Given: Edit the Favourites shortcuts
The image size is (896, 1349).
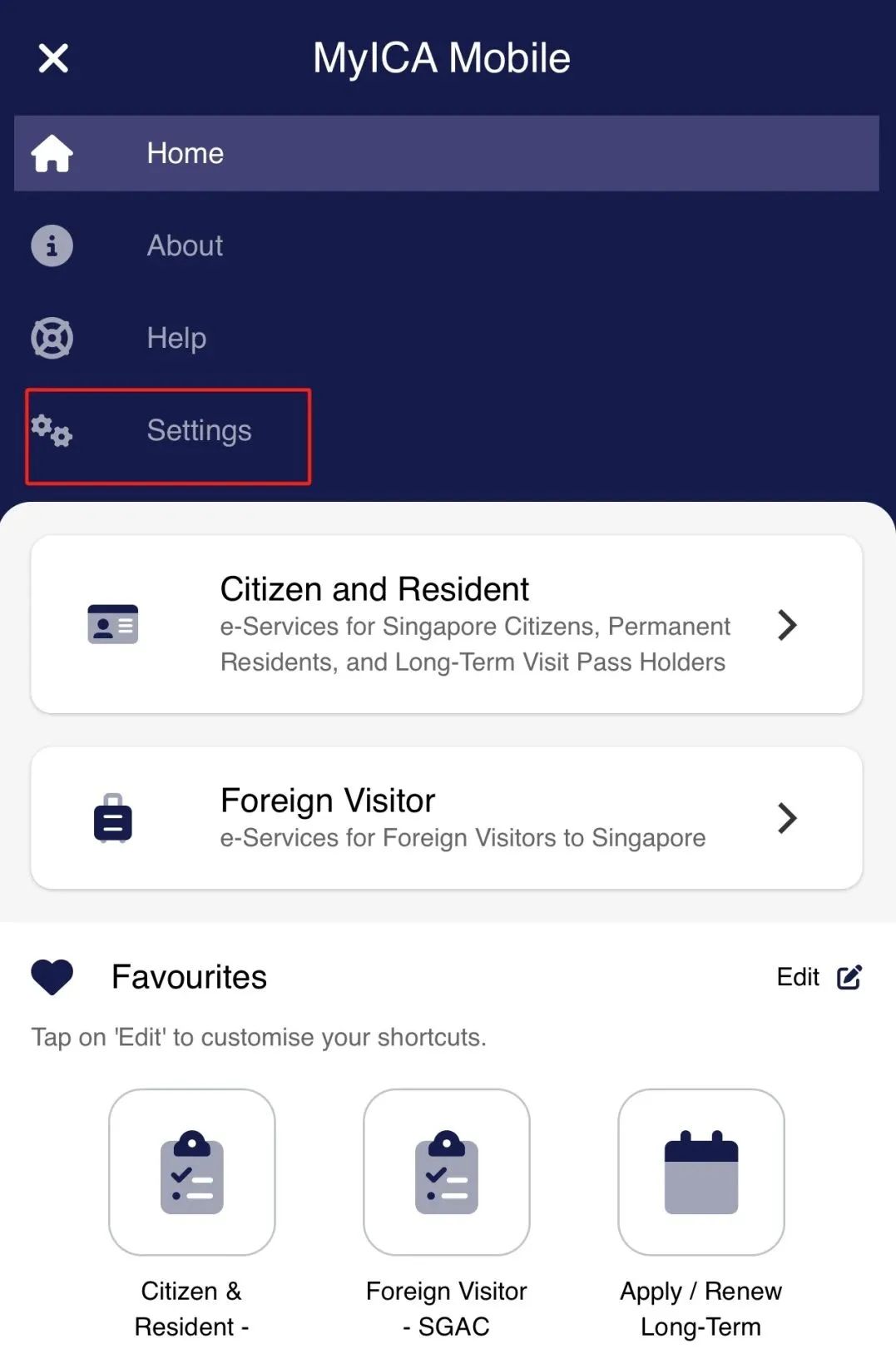Looking at the screenshot, I should (x=819, y=976).
